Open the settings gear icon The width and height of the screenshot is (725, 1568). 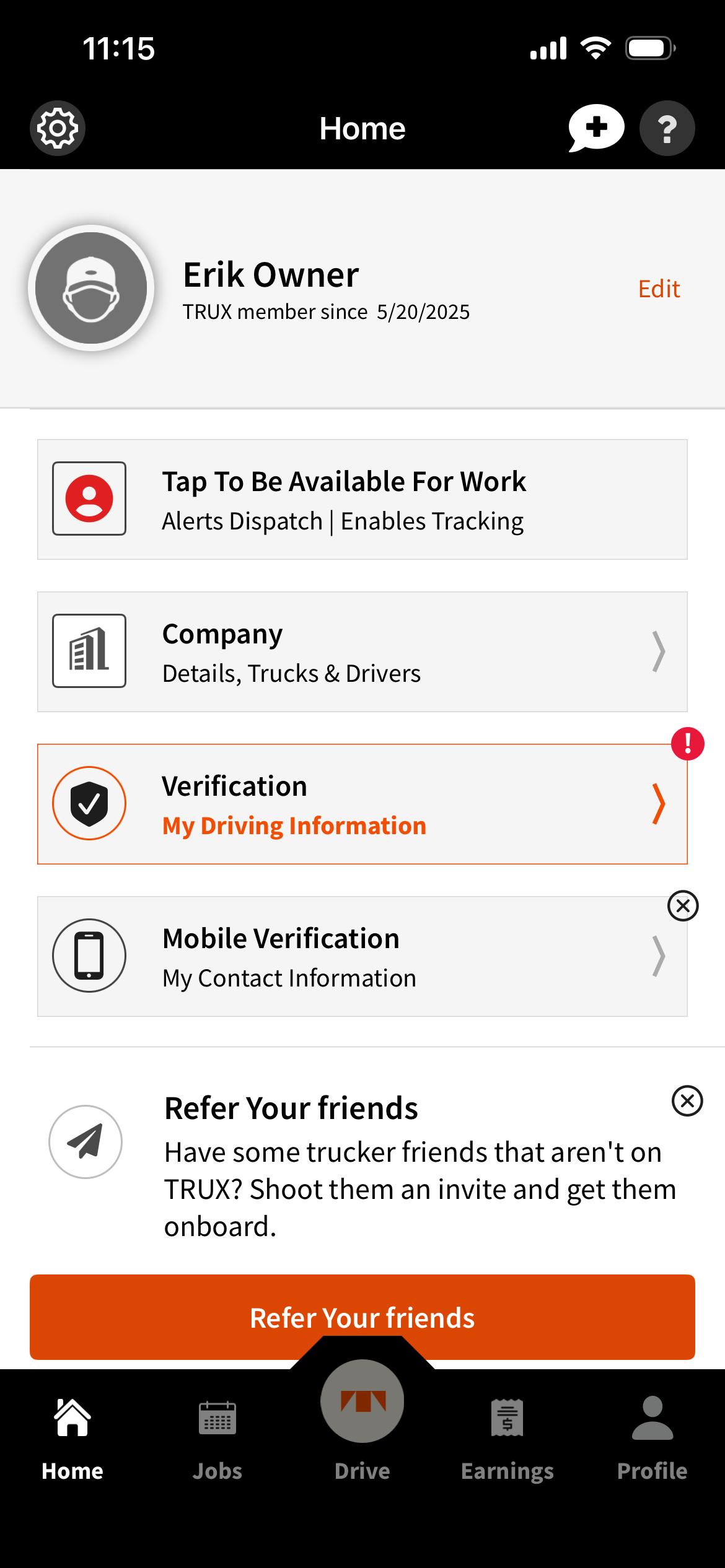[x=58, y=128]
